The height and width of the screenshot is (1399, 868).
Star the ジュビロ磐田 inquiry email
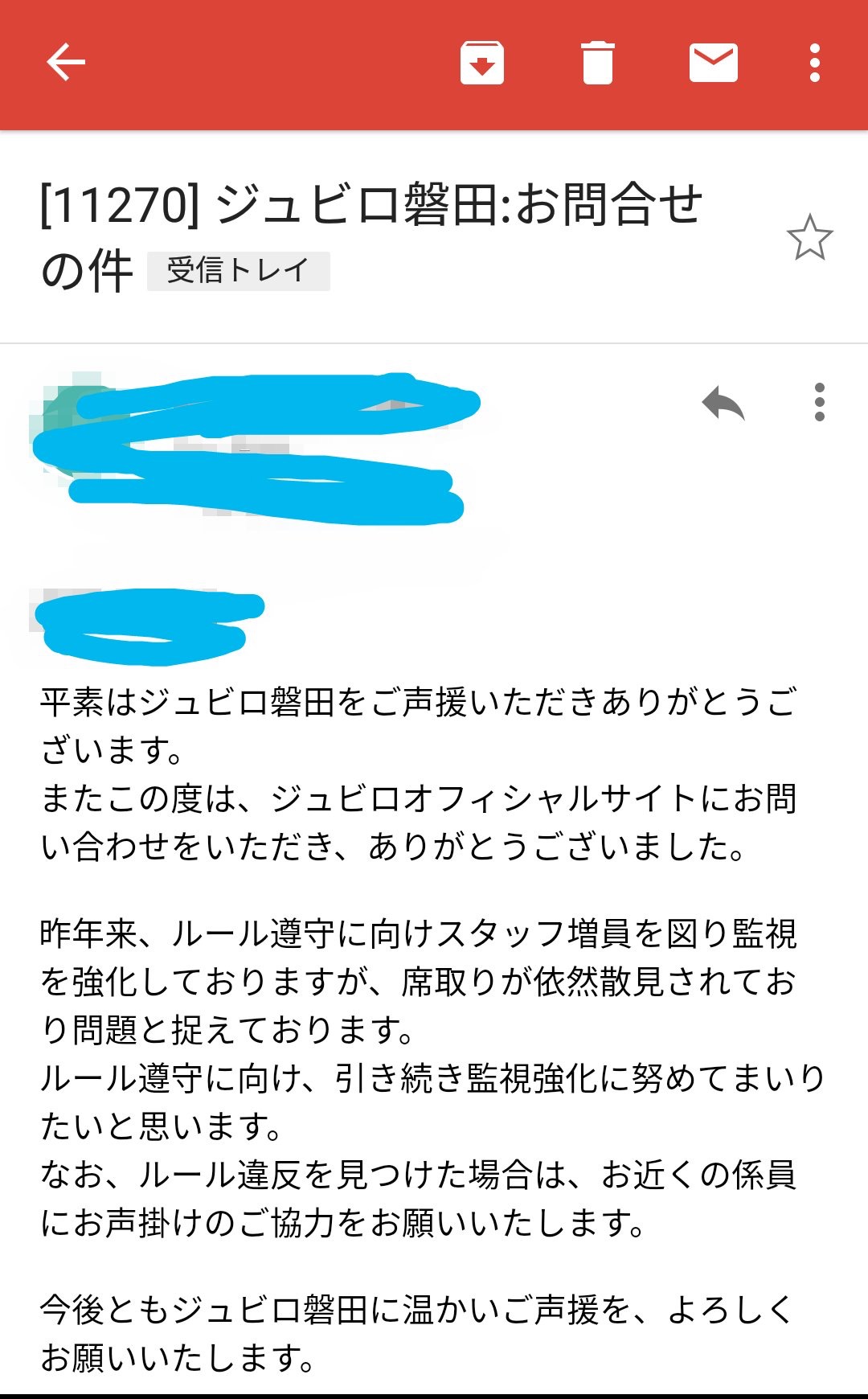(x=809, y=238)
